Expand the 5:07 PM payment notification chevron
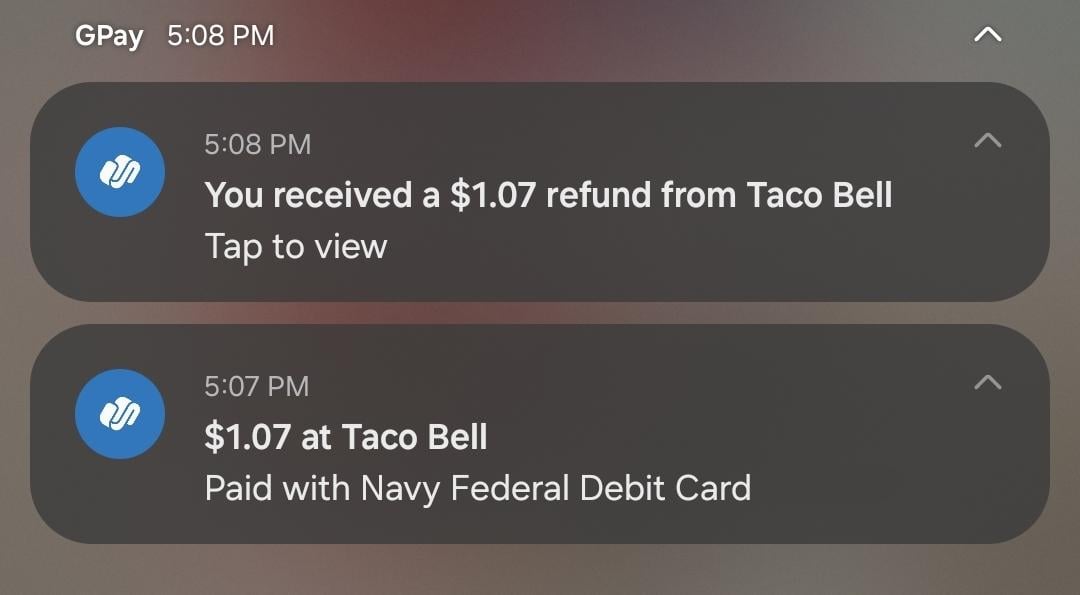Image resolution: width=1080 pixels, height=595 pixels. pyautogui.click(x=987, y=382)
